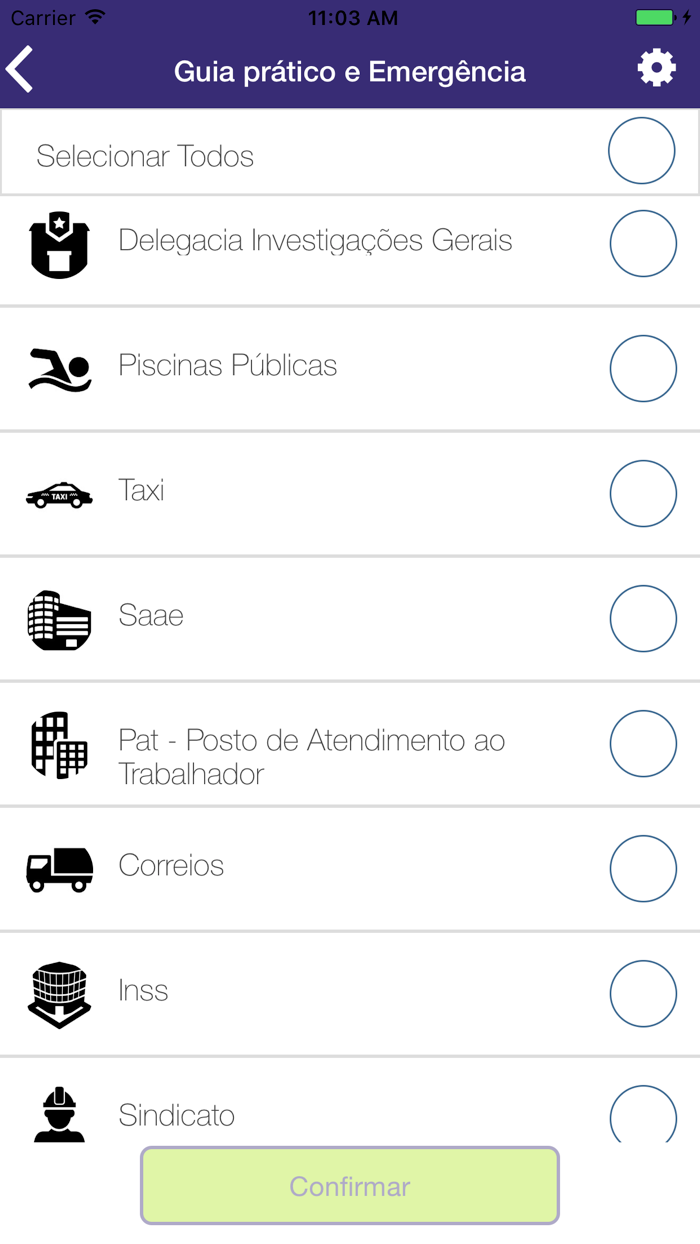Open settings via the gear icon

[656, 69]
